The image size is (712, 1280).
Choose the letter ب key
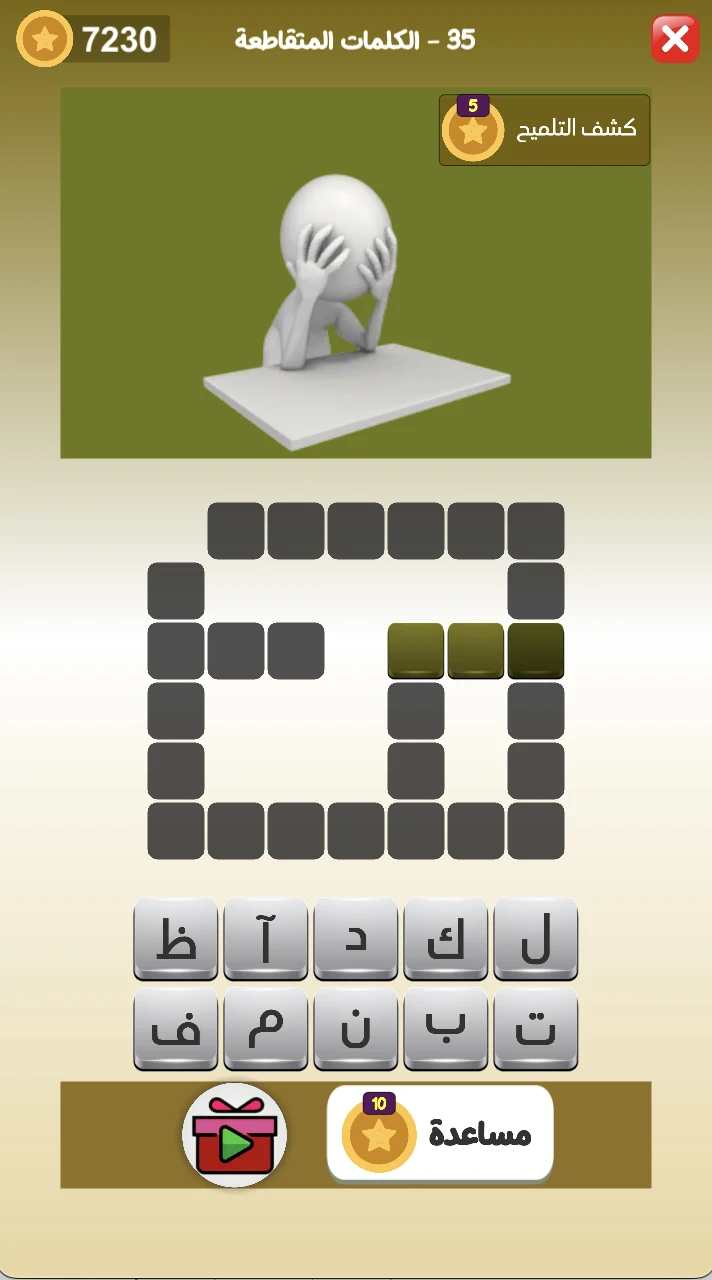pos(446,1029)
